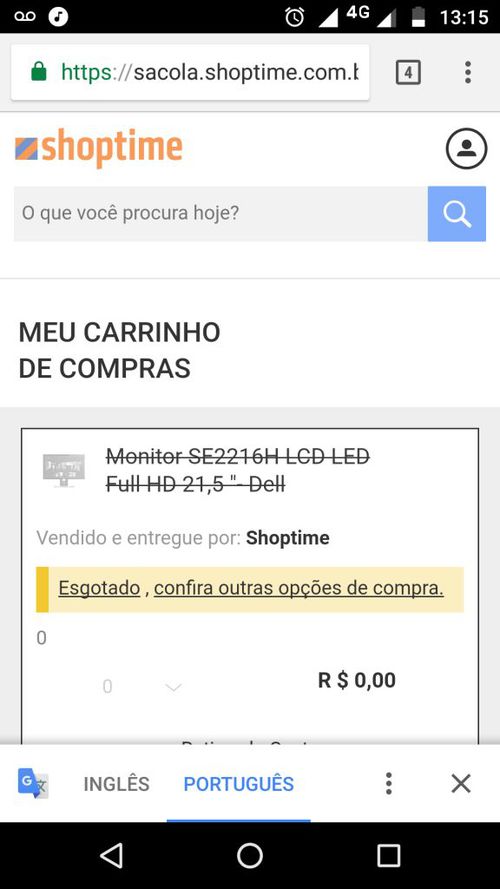This screenshot has width=500, height=889.
Task: Open the user account profile icon
Action: (x=466, y=149)
